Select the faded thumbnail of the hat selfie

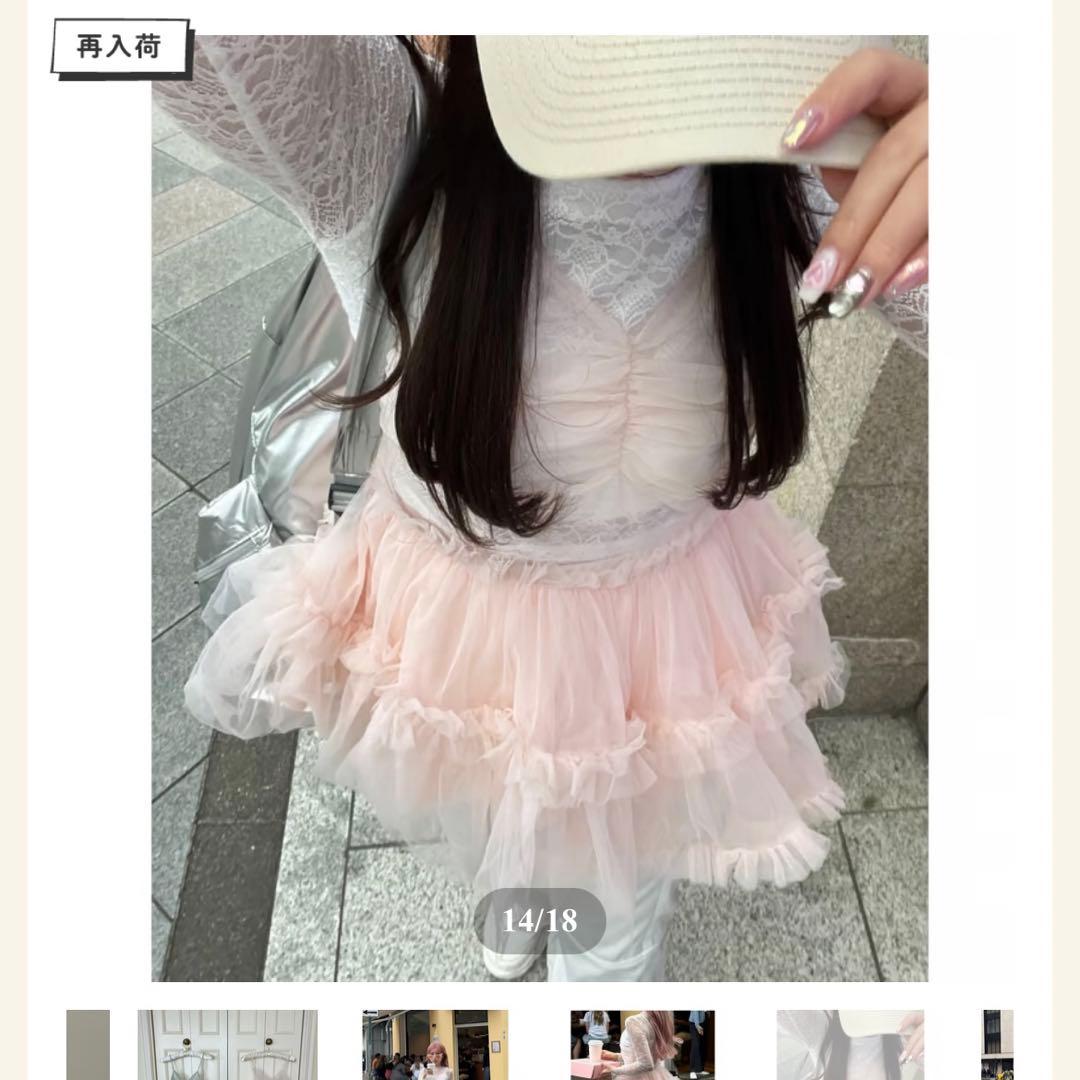[x=850, y=1044]
